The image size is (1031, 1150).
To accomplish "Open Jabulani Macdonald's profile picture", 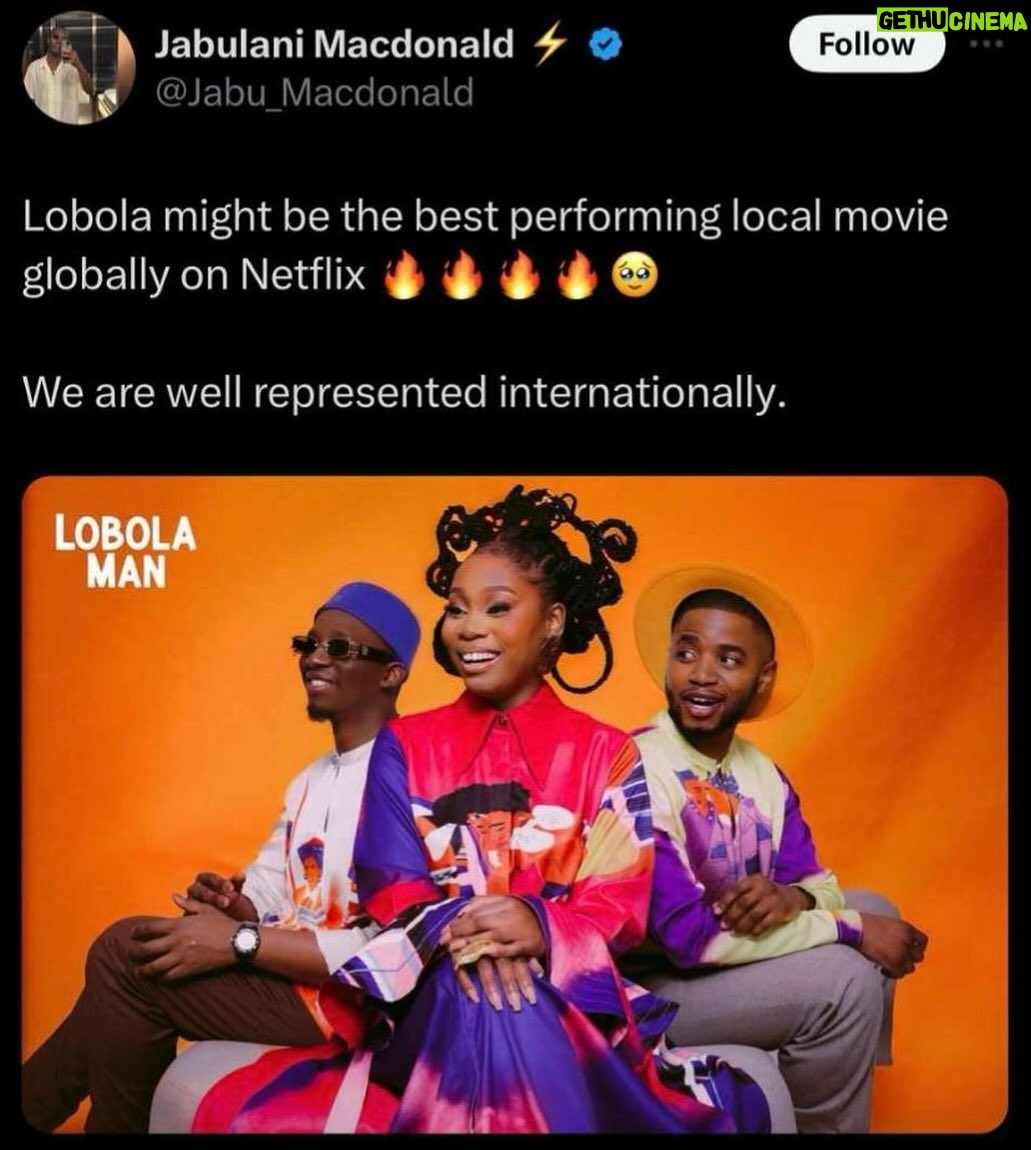I will coord(77,67).
